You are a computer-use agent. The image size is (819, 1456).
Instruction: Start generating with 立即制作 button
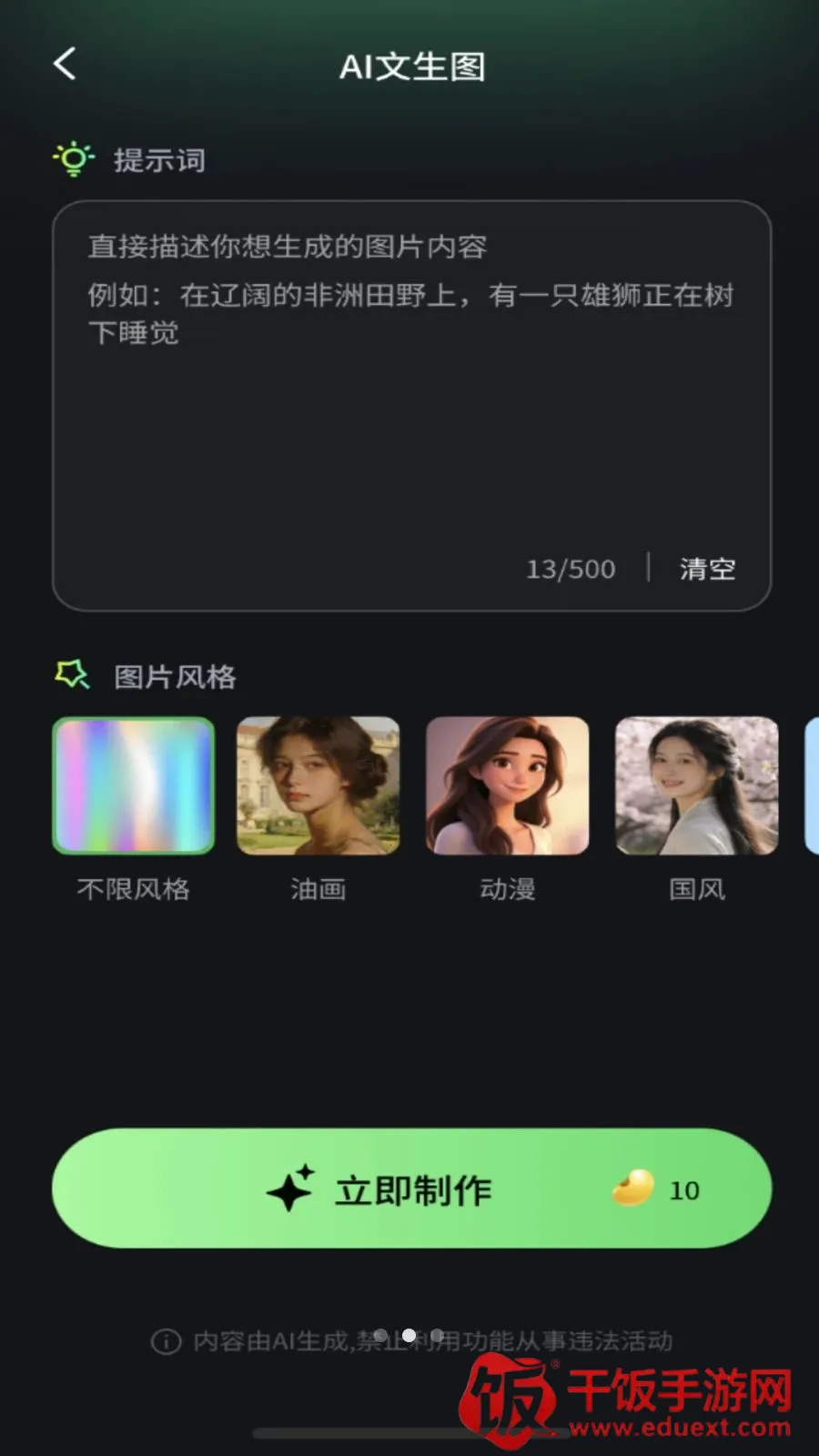click(x=411, y=1188)
